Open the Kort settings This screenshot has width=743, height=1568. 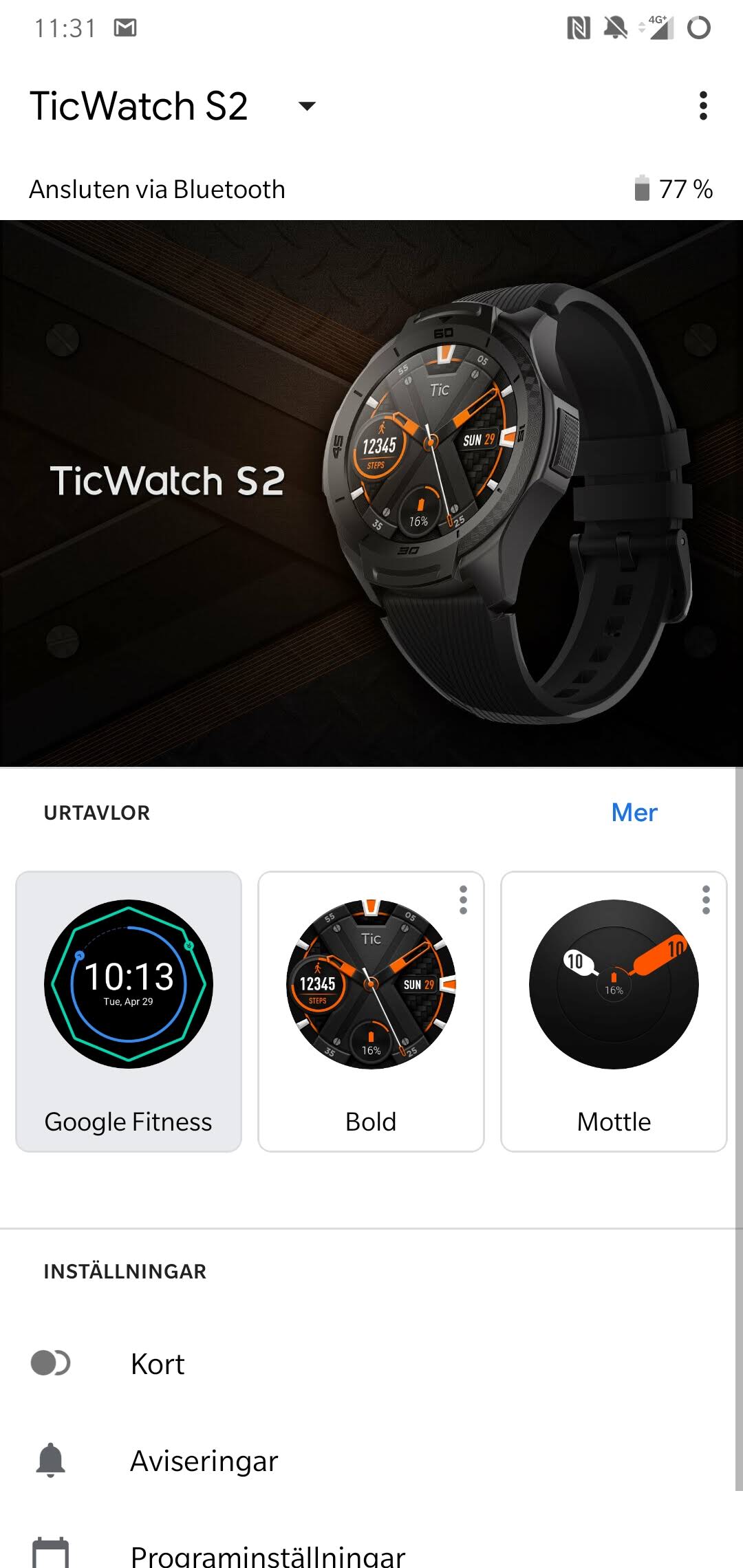158,1364
